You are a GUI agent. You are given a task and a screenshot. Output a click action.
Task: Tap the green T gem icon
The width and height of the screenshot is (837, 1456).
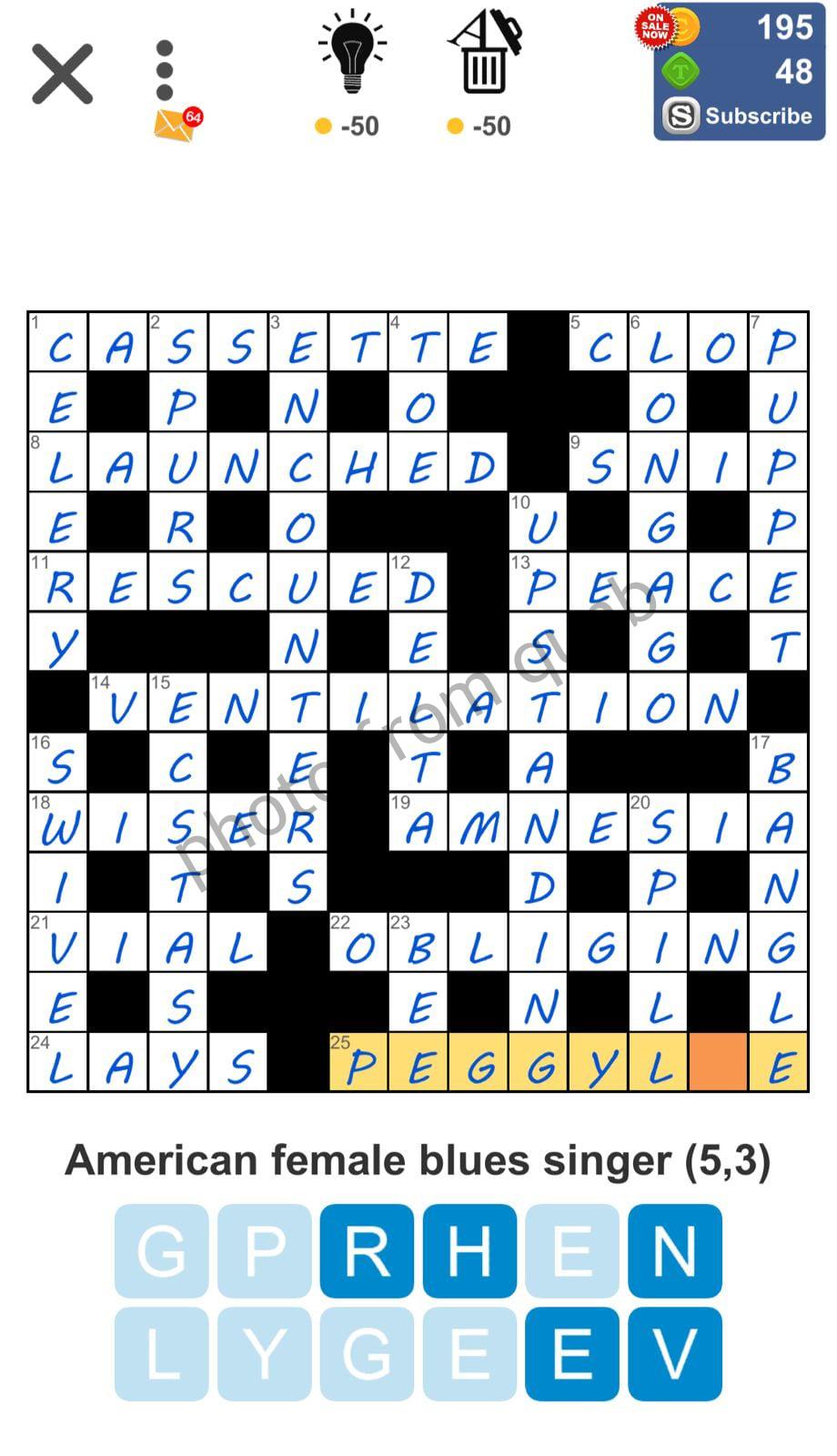coord(681,69)
